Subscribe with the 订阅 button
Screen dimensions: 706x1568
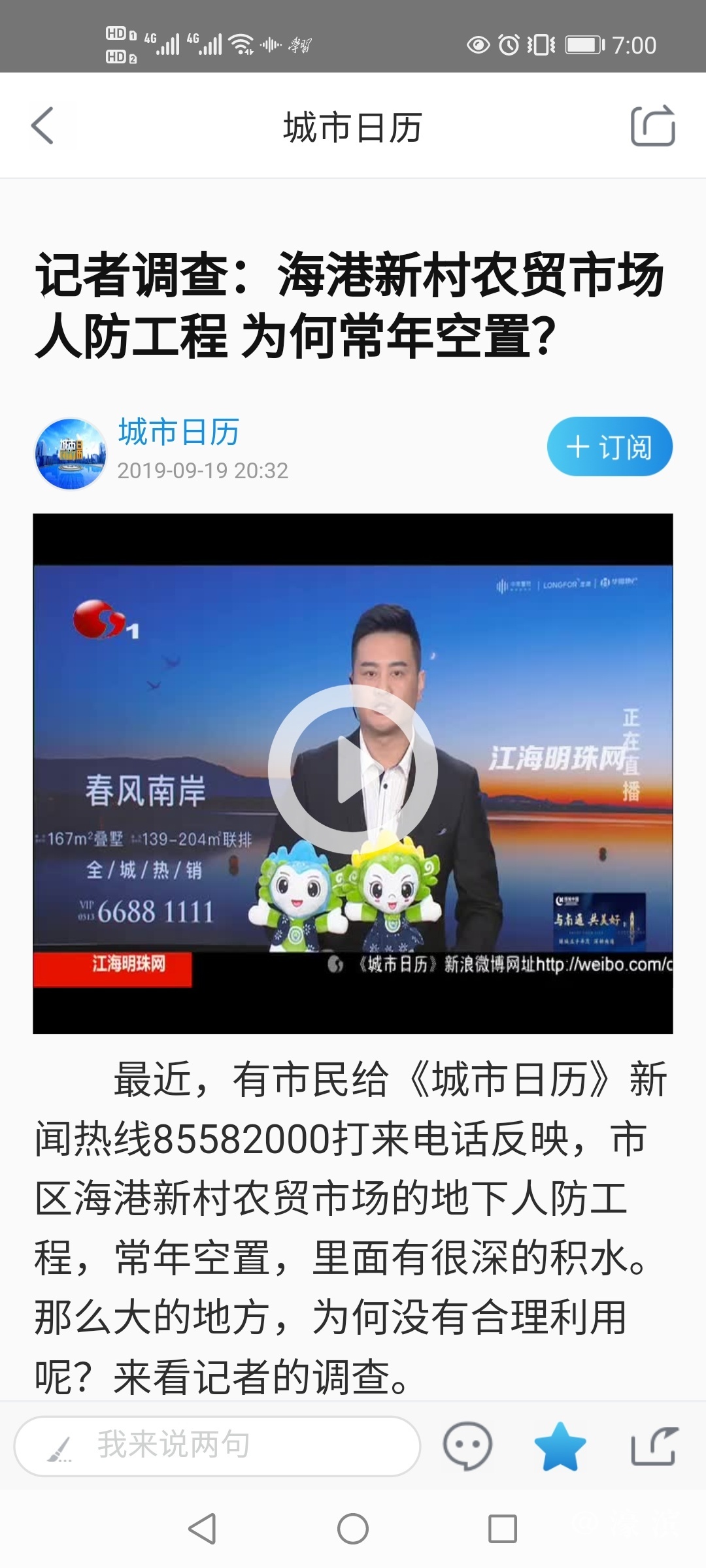pos(609,447)
